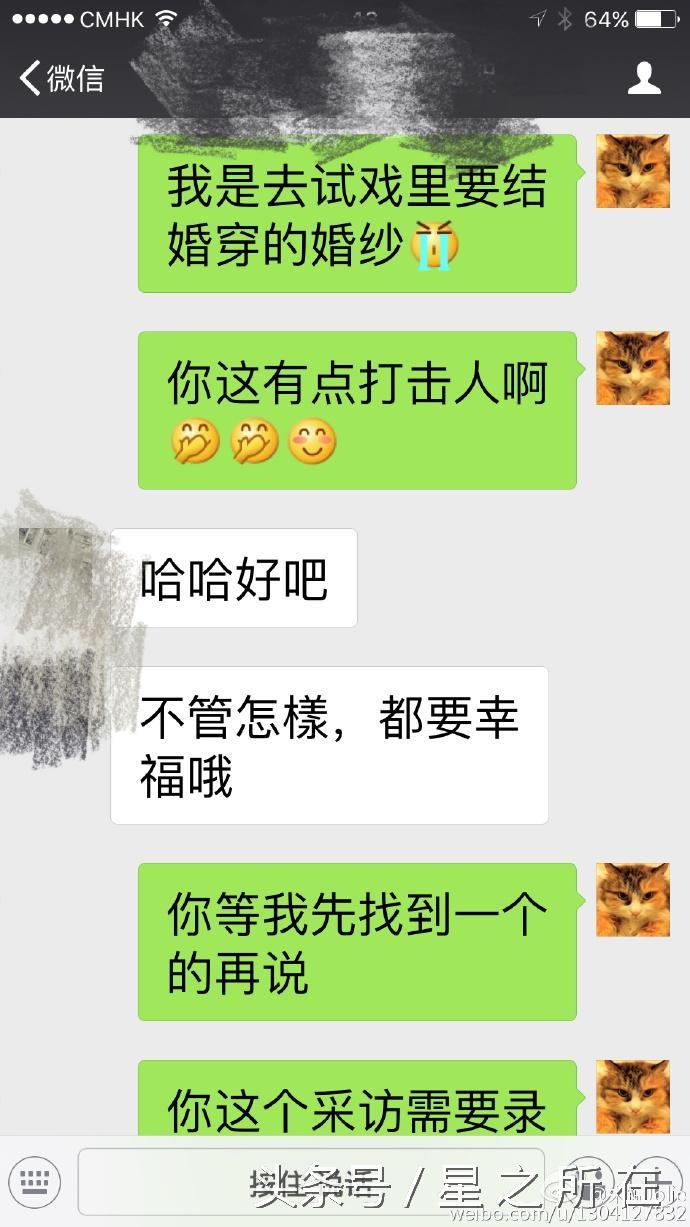Focus the message input field
This screenshot has width=690, height=1227.
330,1181
